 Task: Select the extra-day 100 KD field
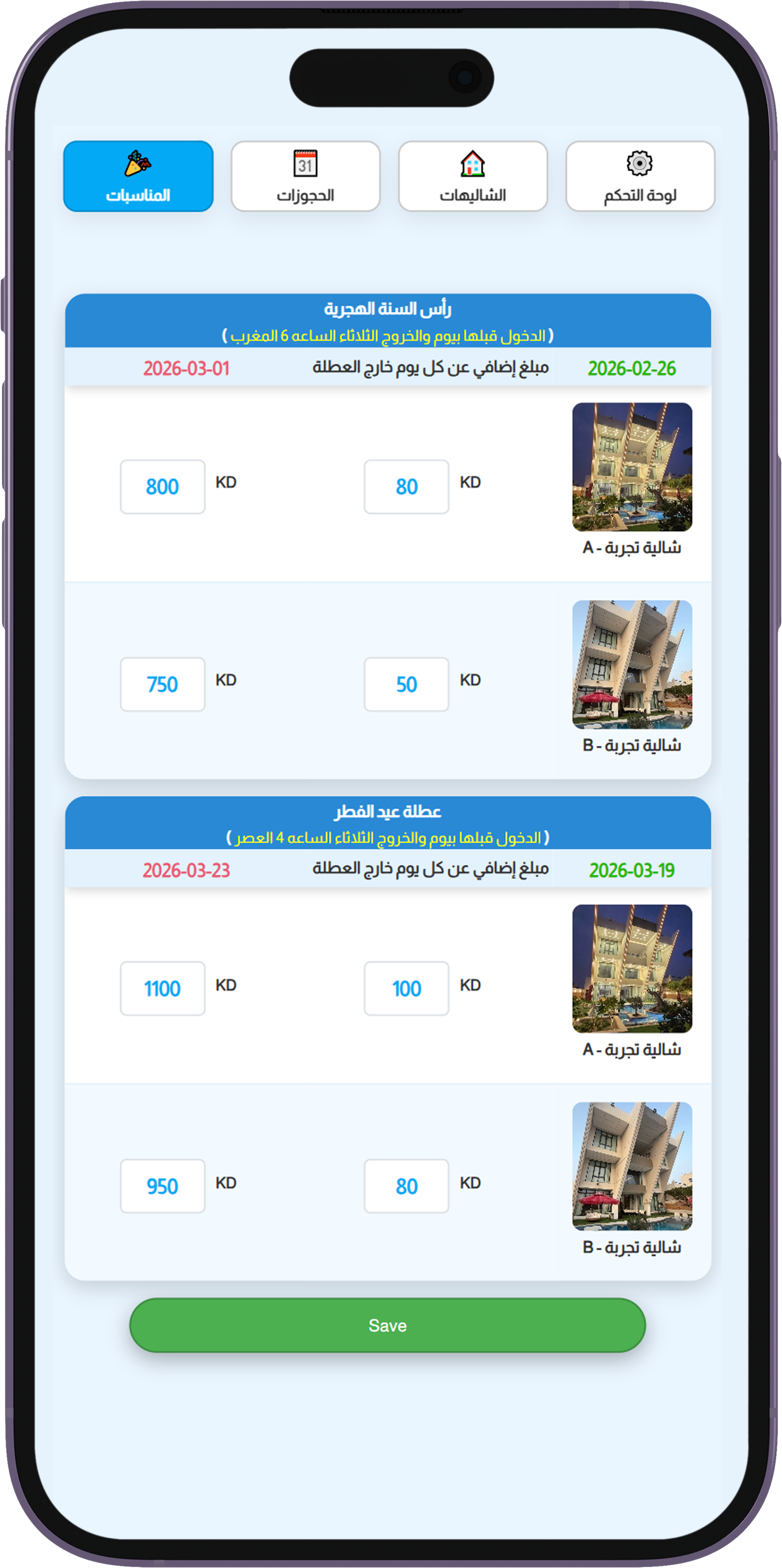point(406,989)
